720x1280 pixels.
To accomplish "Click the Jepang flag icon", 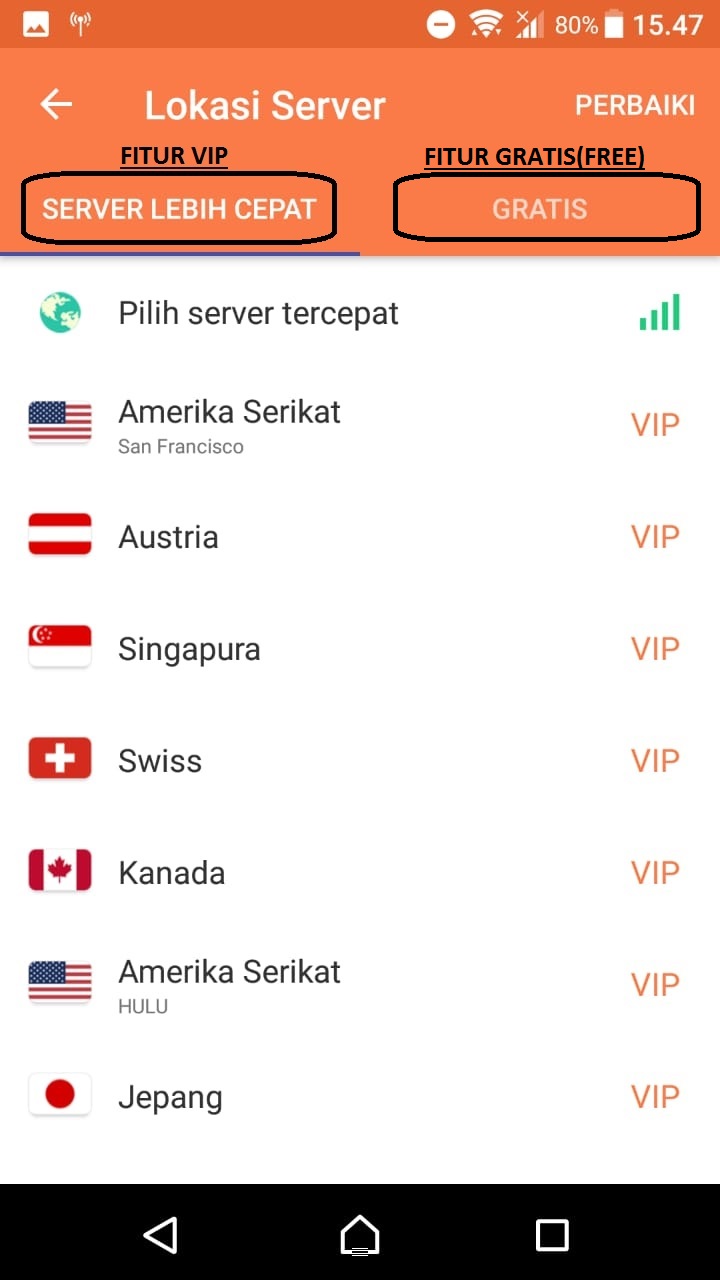I will click(x=59, y=1095).
